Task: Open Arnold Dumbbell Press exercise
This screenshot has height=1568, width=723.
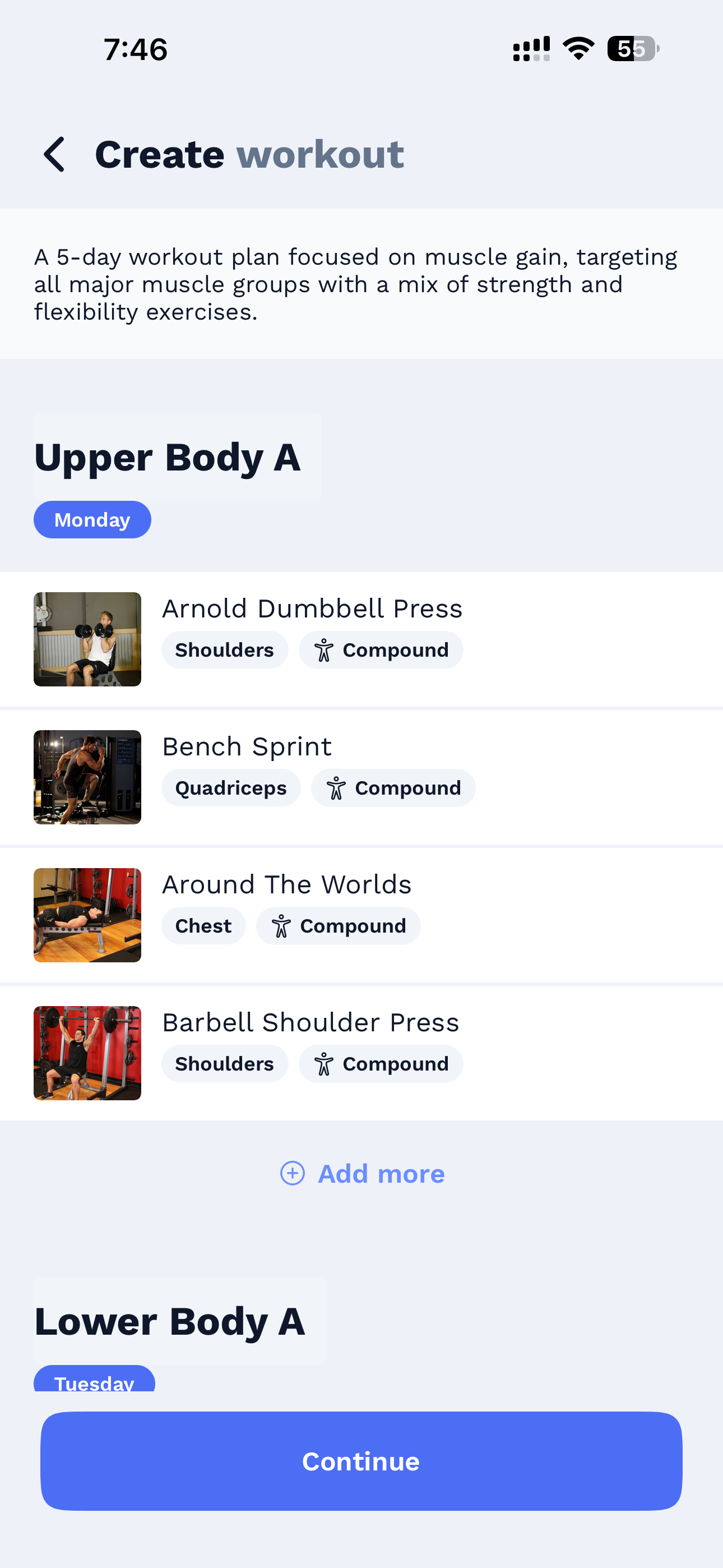Action: pyautogui.click(x=312, y=609)
